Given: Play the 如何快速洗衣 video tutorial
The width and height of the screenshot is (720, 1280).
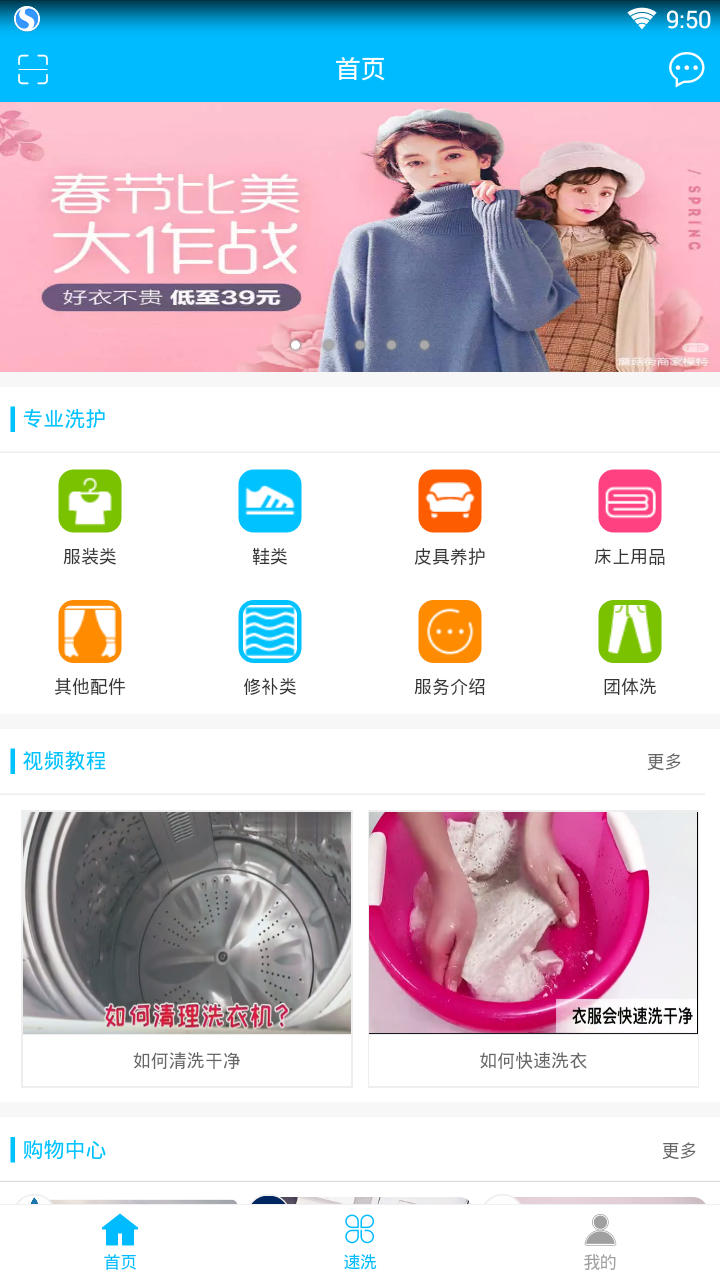Looking at the screenshot, I should click(533, 947).
